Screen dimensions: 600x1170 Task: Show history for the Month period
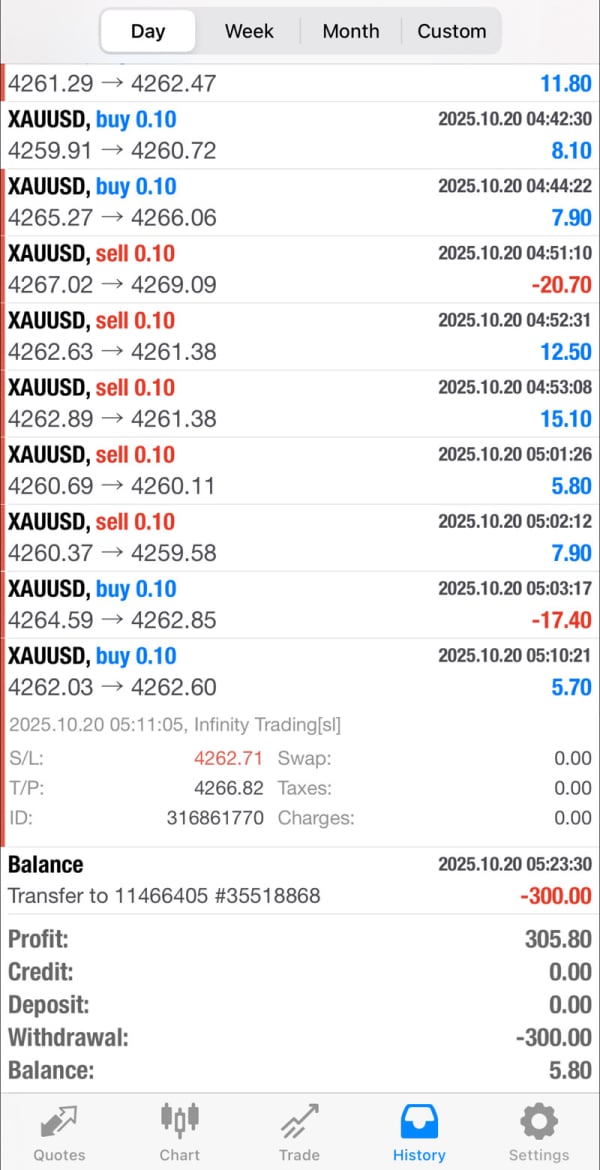pyautogui.click(x=351, y=31)
